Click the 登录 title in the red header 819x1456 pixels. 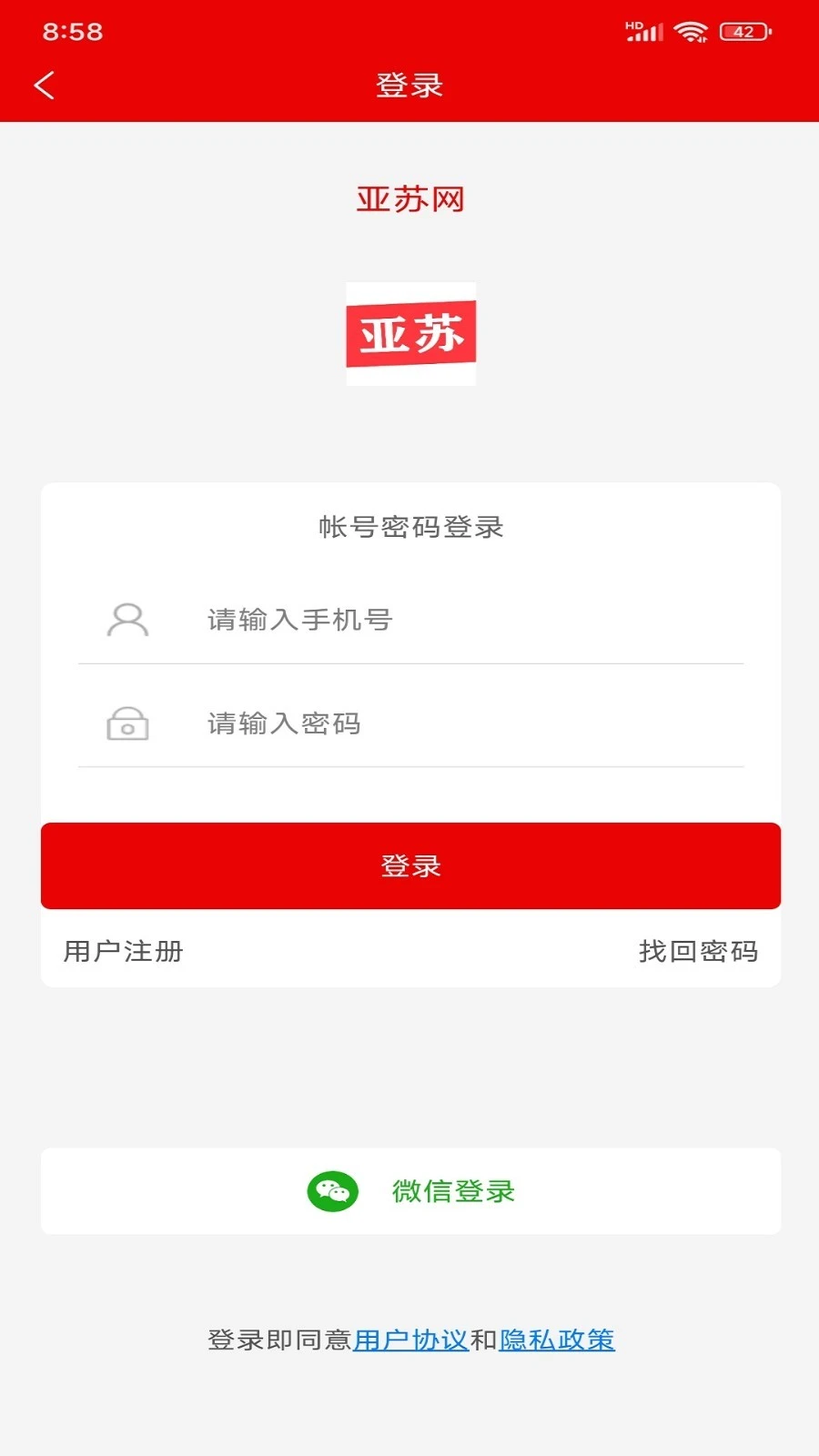pos(409,85)
